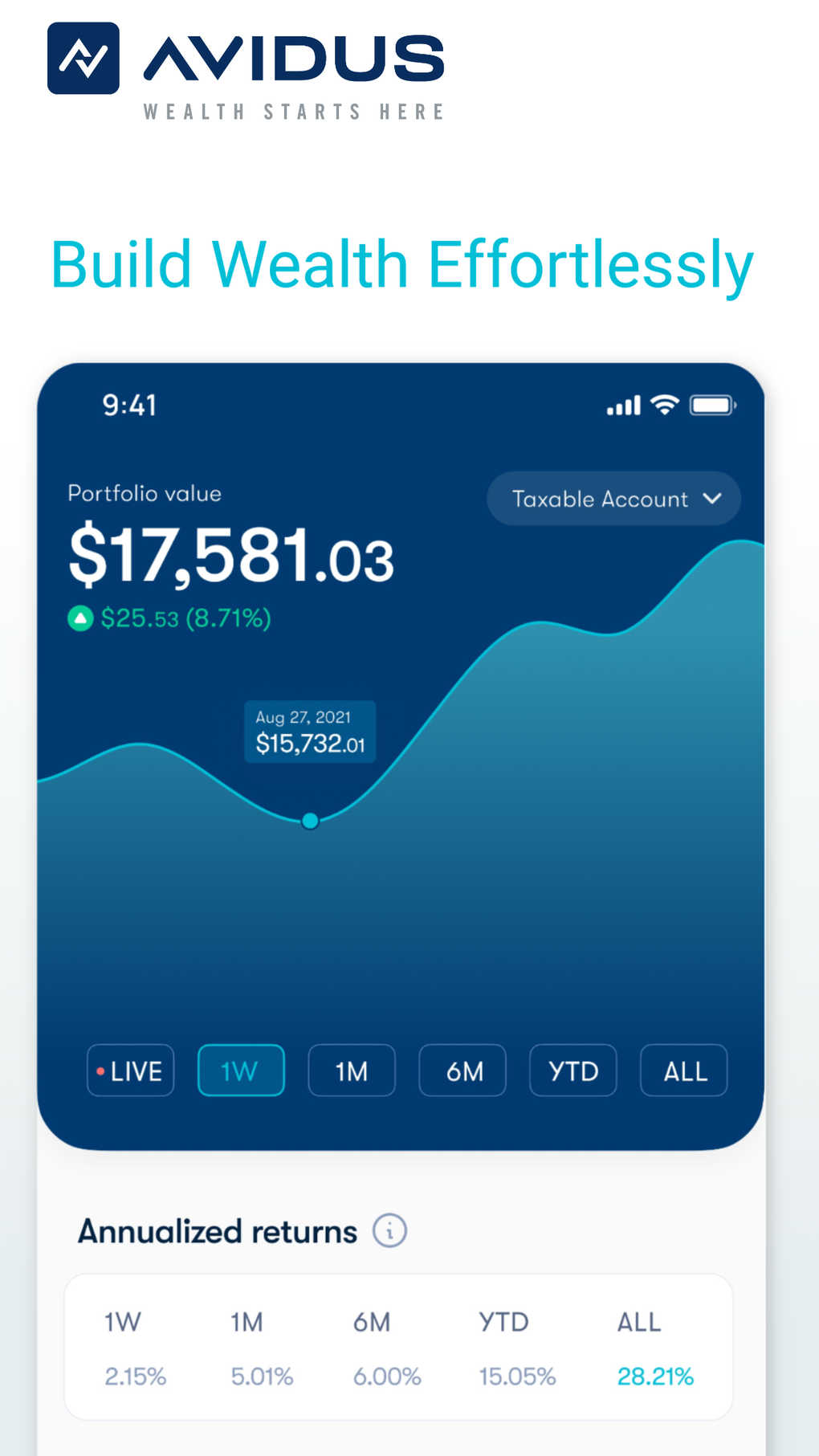Select the ALL chart tab
Image resolution: width=819 pixels, height=1456 pixels.
pos(683,1071)
